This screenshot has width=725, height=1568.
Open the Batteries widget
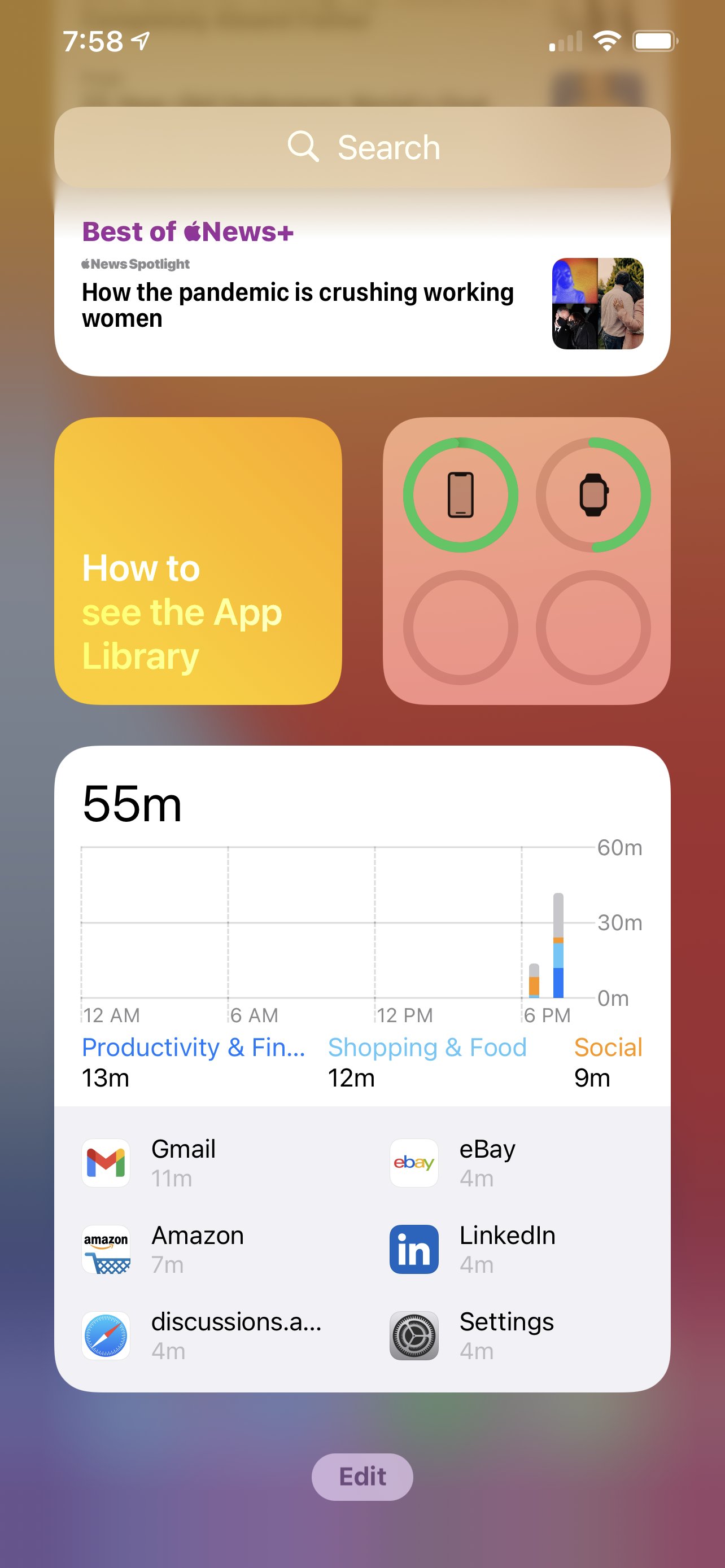point(527,560)
